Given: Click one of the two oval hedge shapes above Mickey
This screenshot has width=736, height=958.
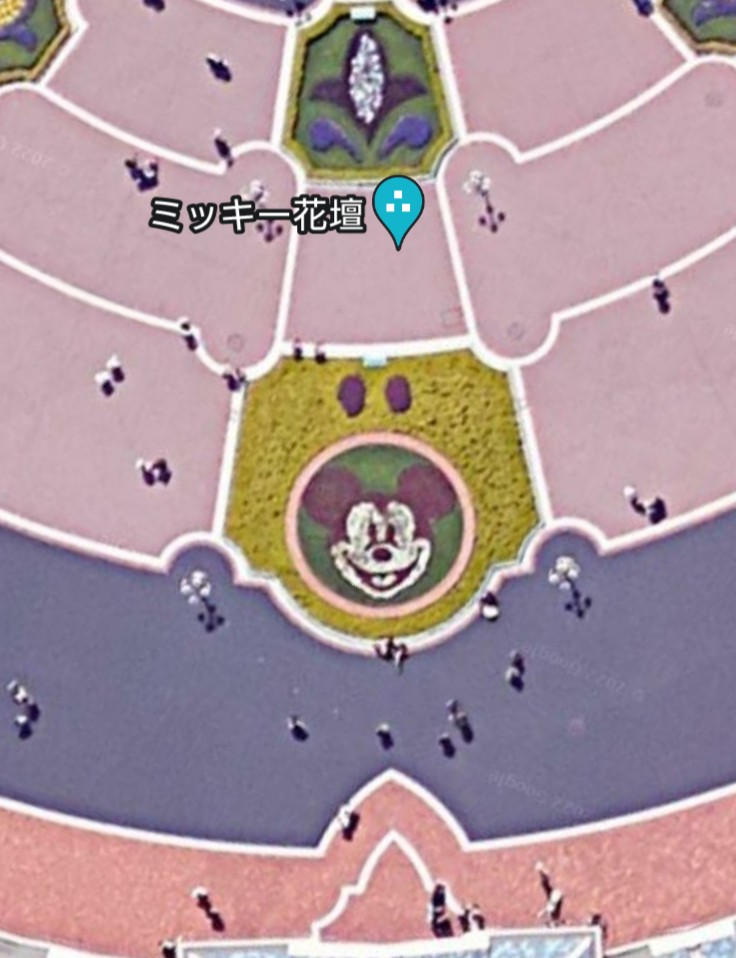Looking at the screenshot, I should click(352, 394).
